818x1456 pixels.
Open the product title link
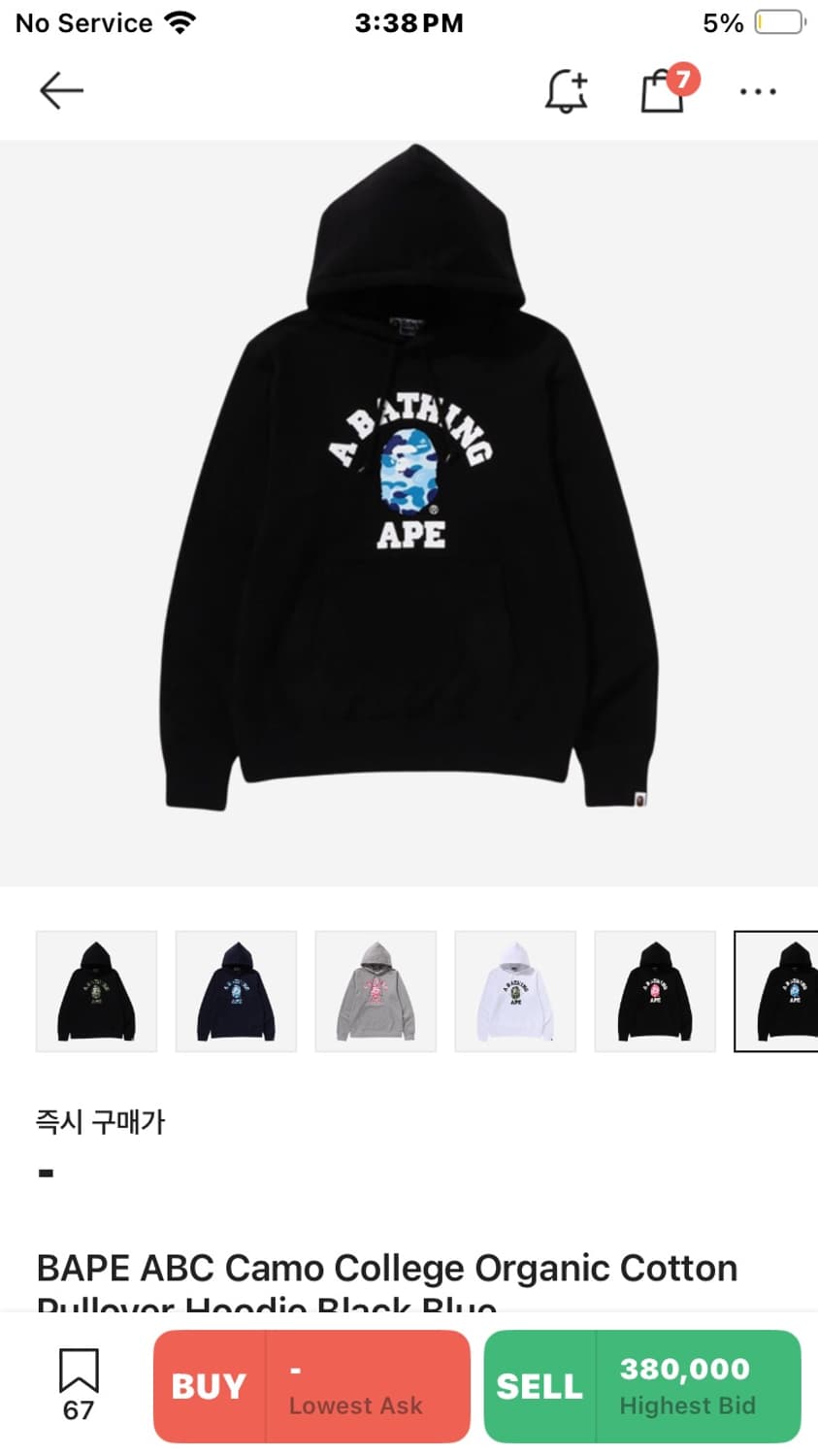[x=386, y=1268]
